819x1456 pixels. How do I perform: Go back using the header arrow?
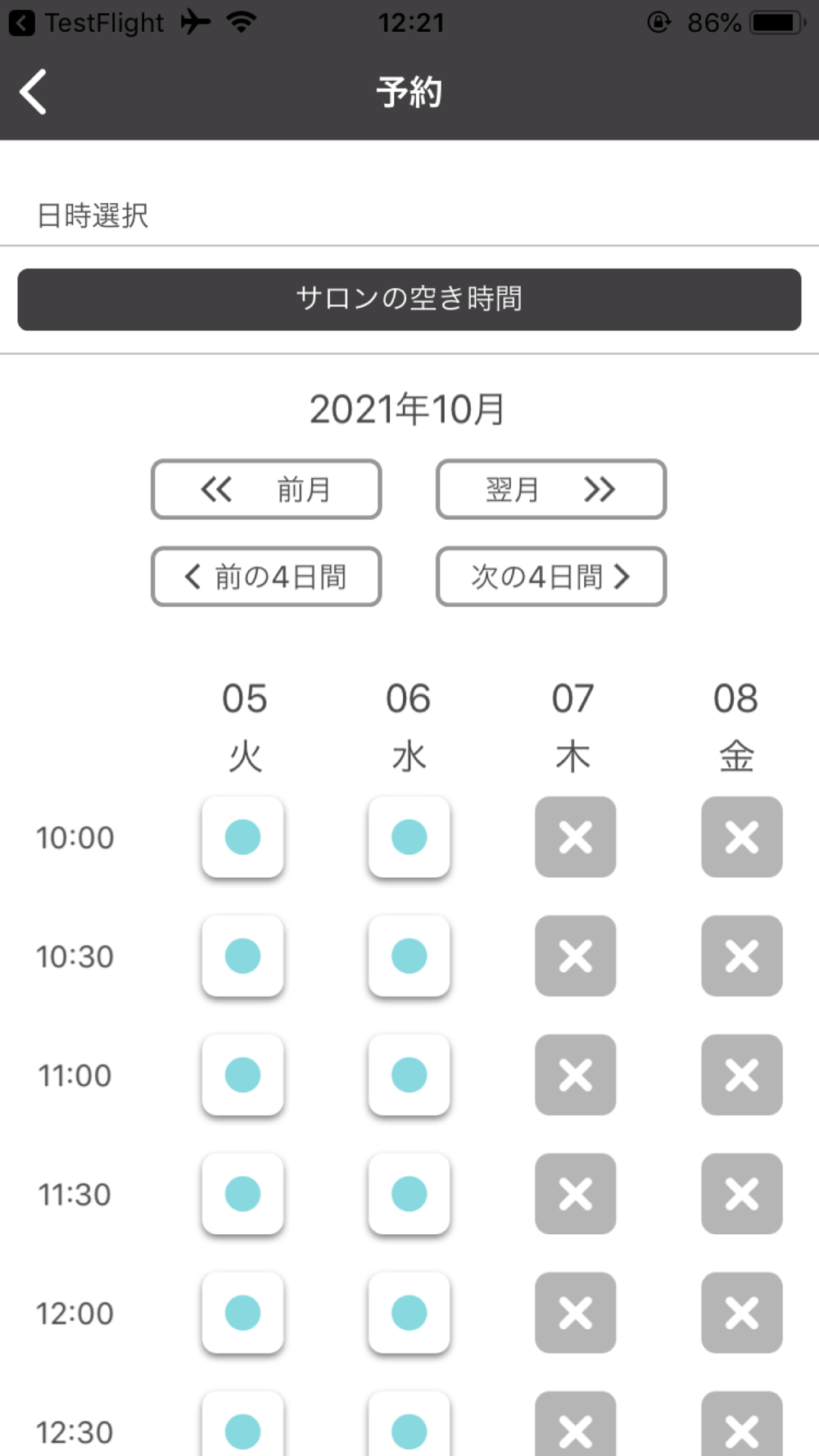tap(33, 91)
